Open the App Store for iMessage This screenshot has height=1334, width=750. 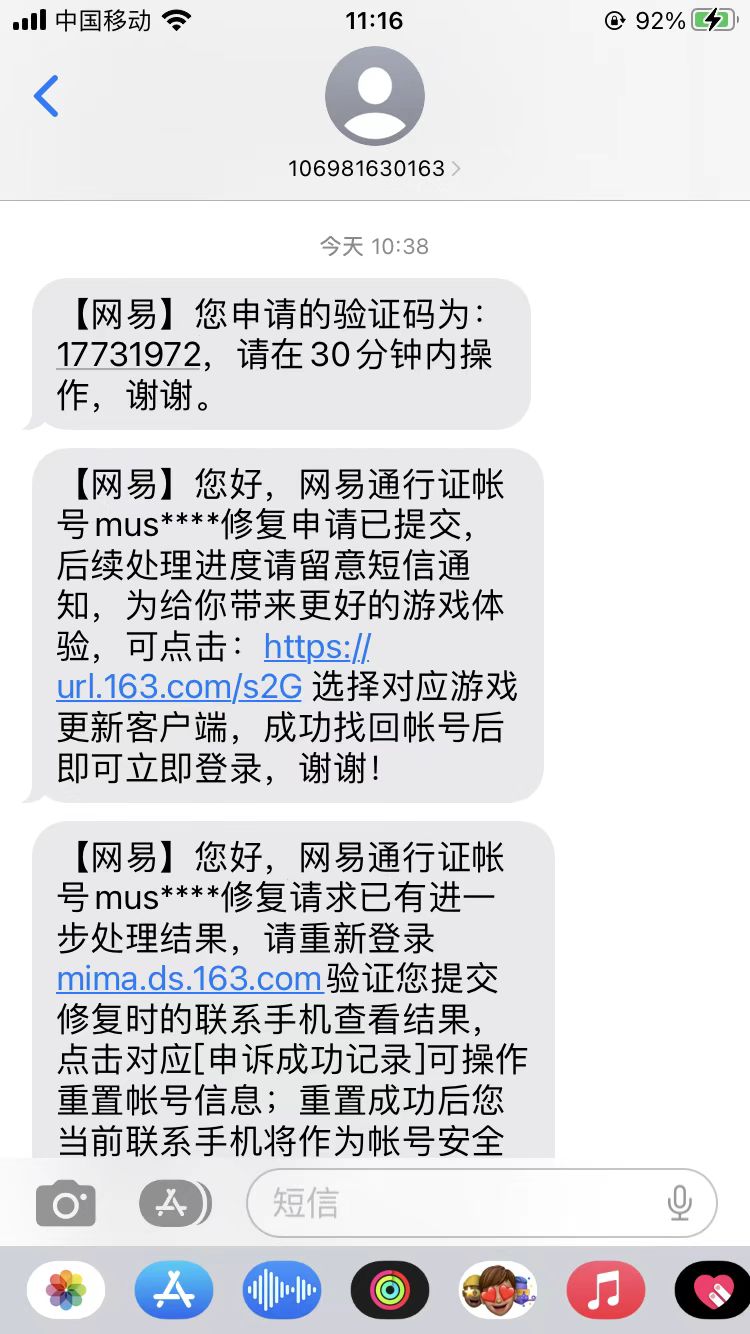pos(174,1290)
